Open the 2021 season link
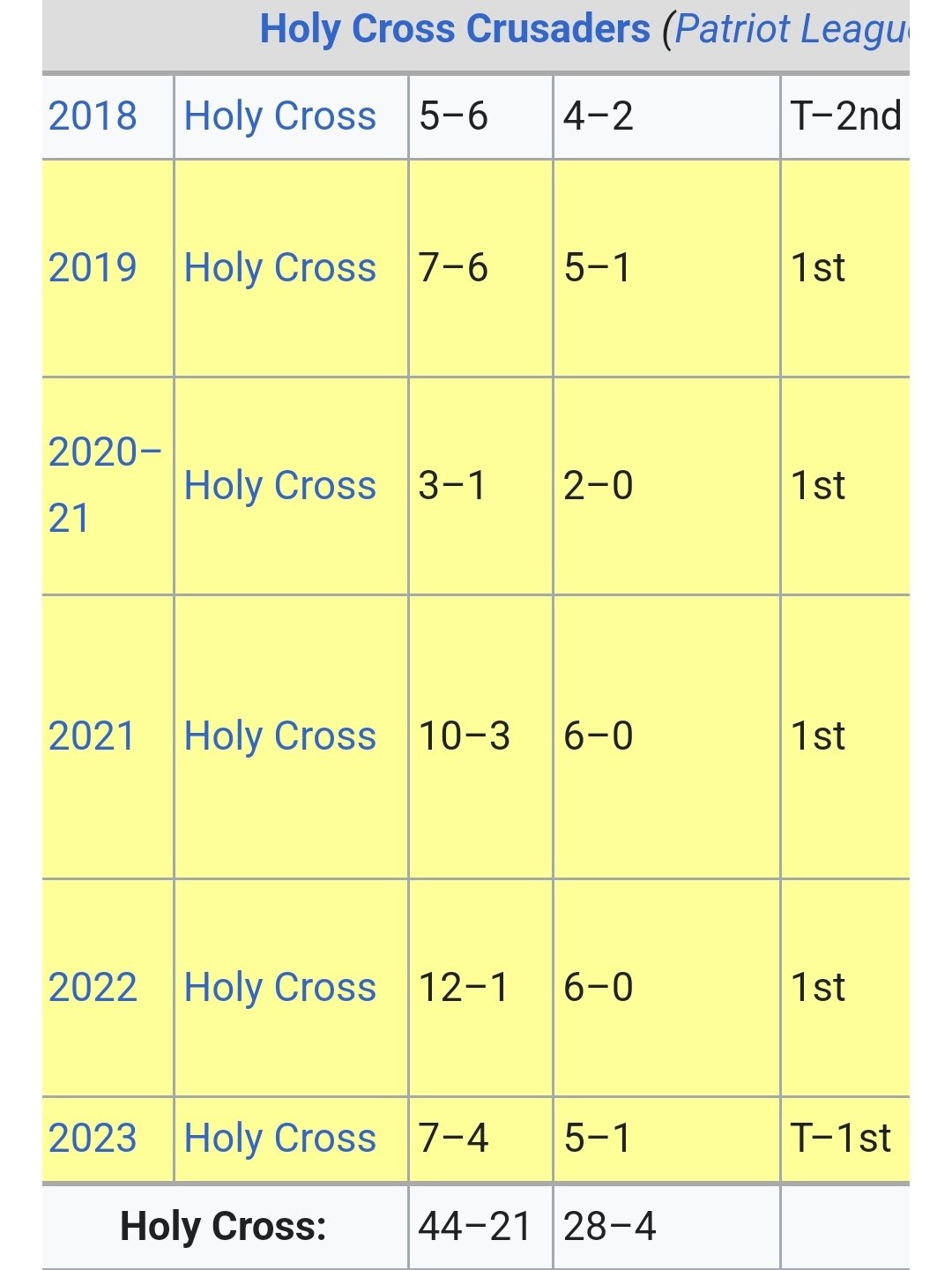Image resolution: width=952 pixels, height=1270 pixels. (x=92, y=736)
